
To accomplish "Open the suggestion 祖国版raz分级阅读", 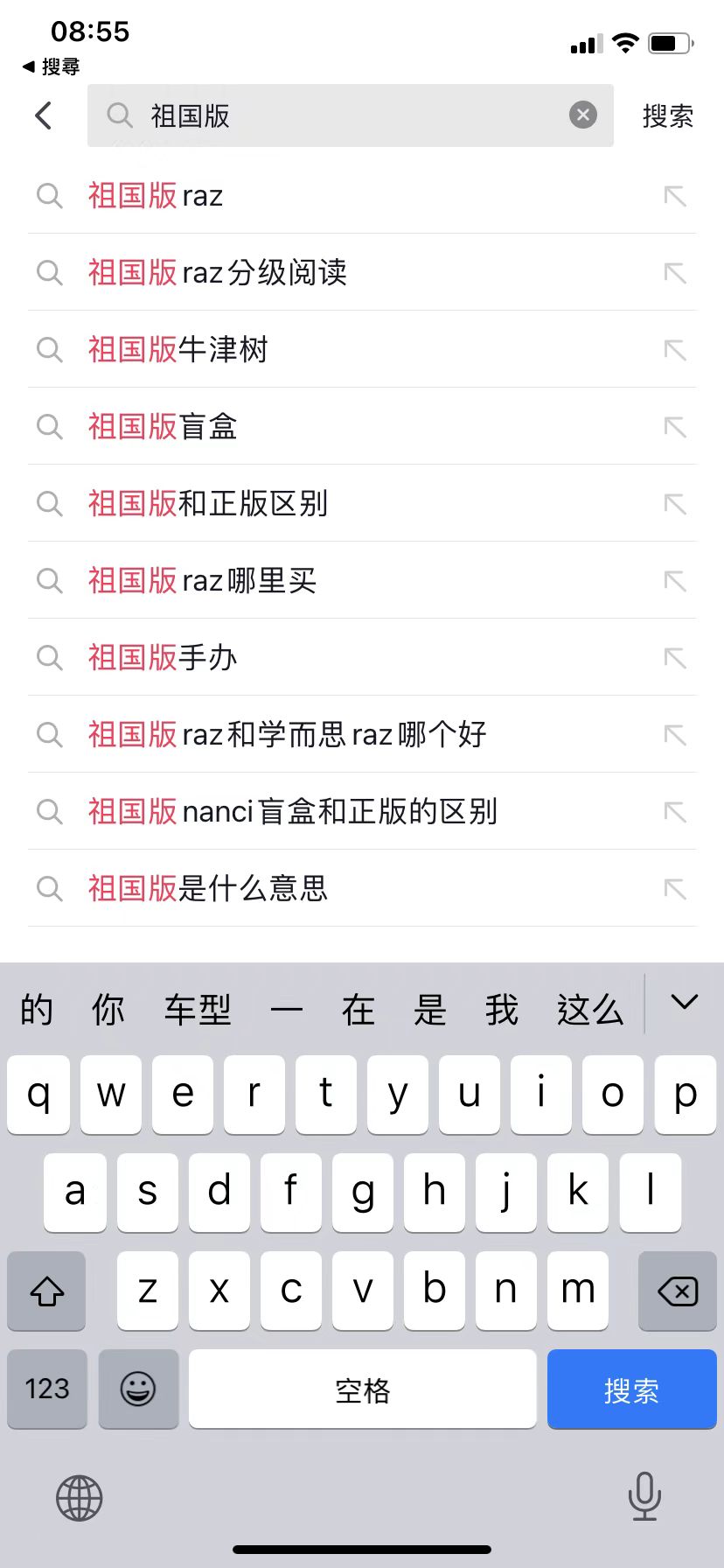I will pyautogui.click(x=218, y=273).
